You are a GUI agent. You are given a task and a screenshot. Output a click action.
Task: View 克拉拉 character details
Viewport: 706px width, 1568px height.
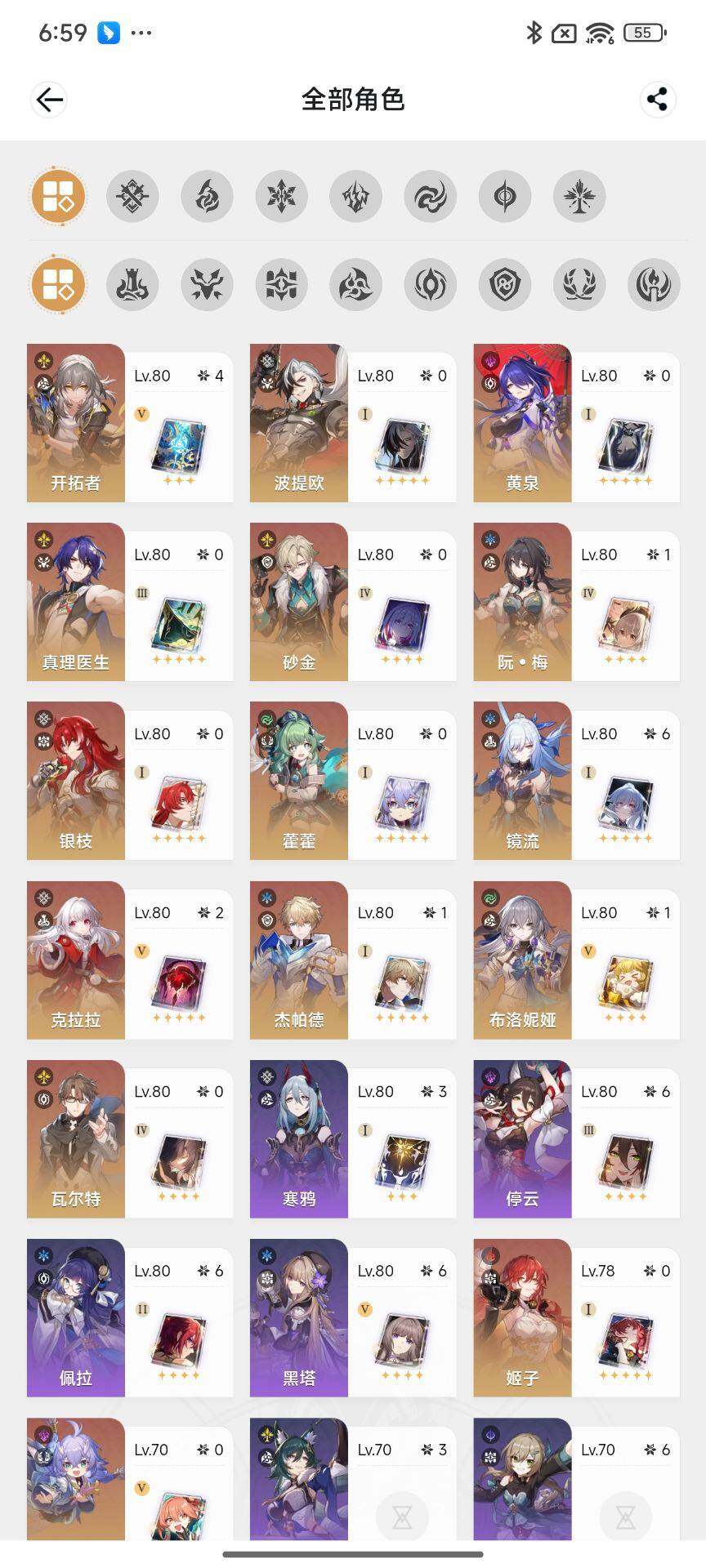tap(129, 960)
